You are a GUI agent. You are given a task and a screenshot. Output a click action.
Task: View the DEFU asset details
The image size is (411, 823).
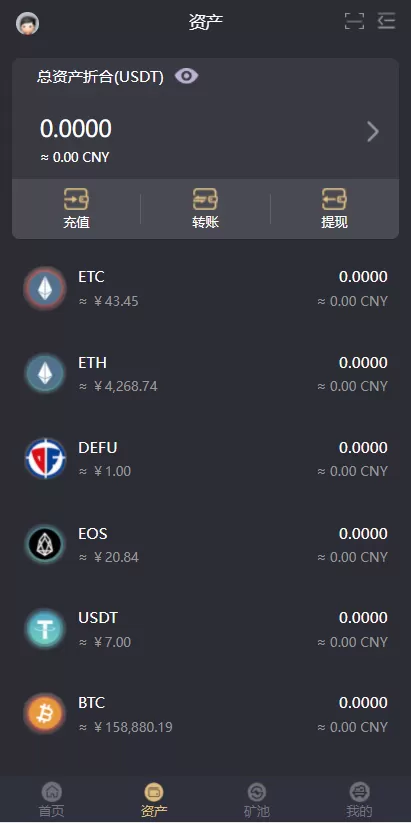[205, 459]
